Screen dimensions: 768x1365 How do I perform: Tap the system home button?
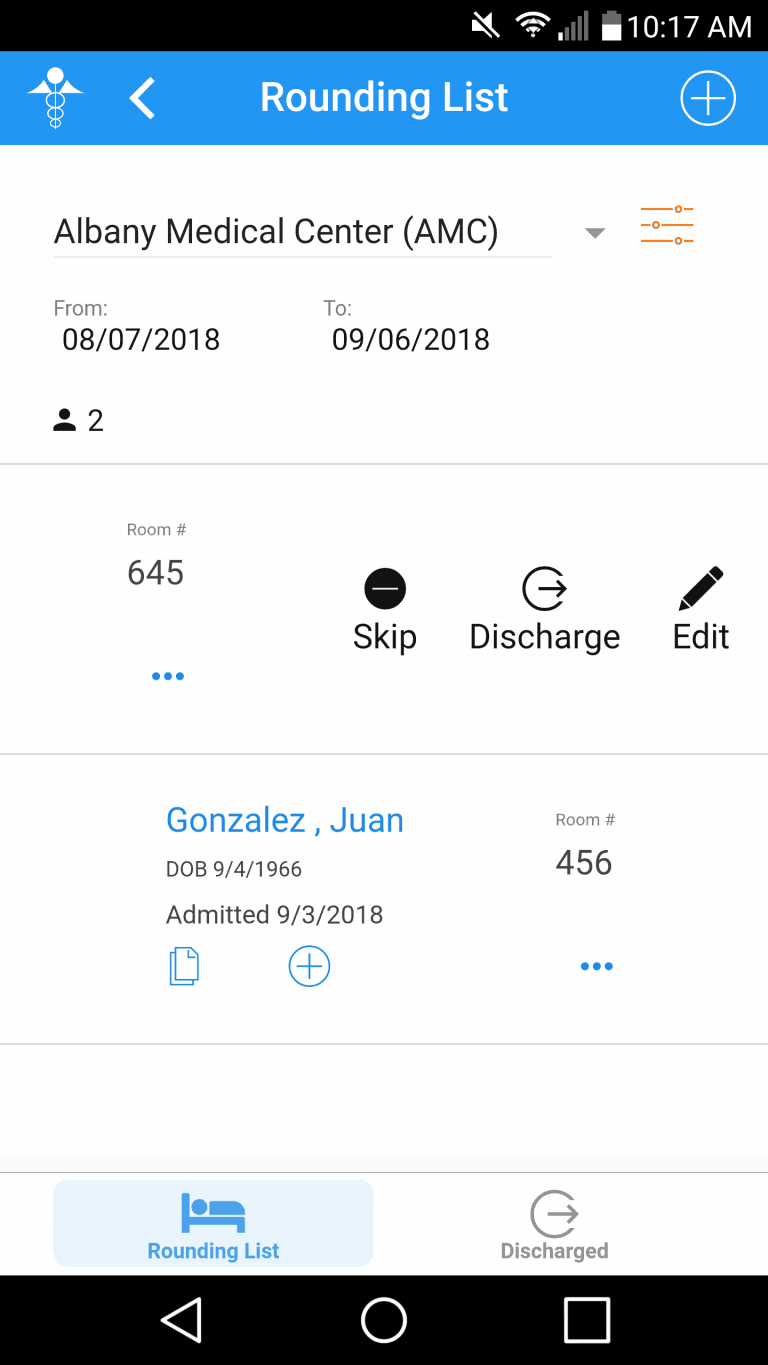tap(384, 1320)
